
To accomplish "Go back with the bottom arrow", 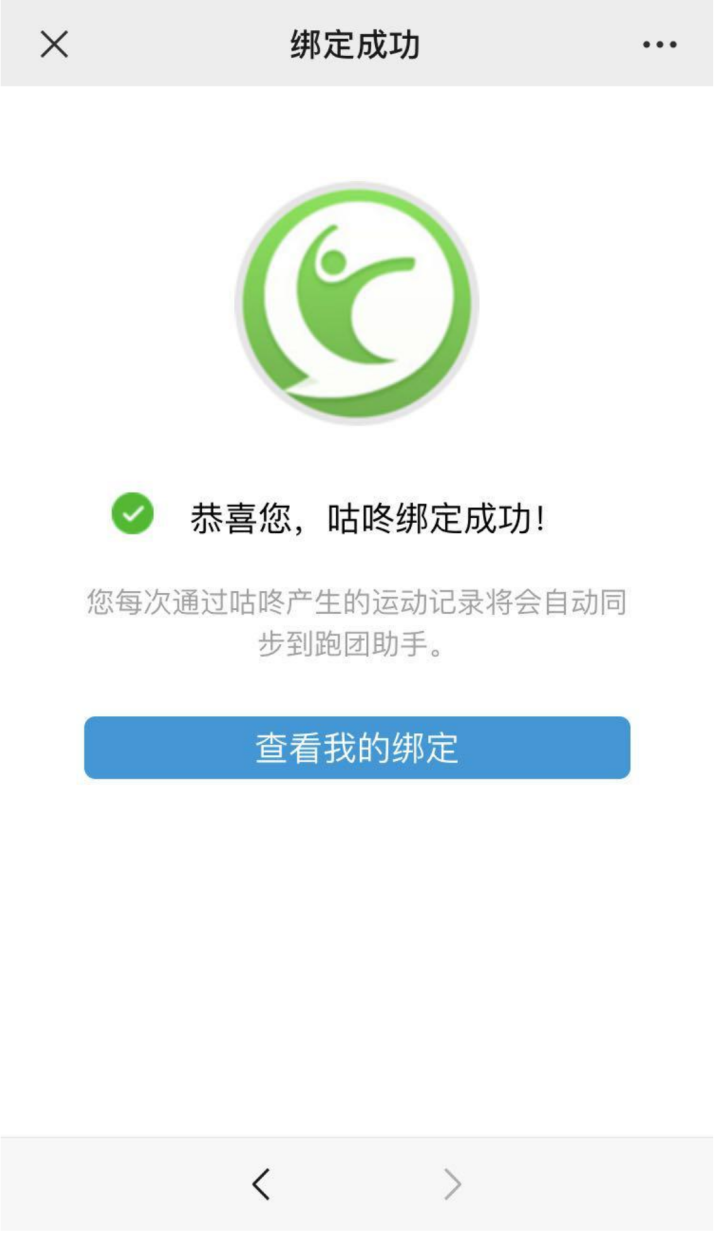I will [261, 1184].
